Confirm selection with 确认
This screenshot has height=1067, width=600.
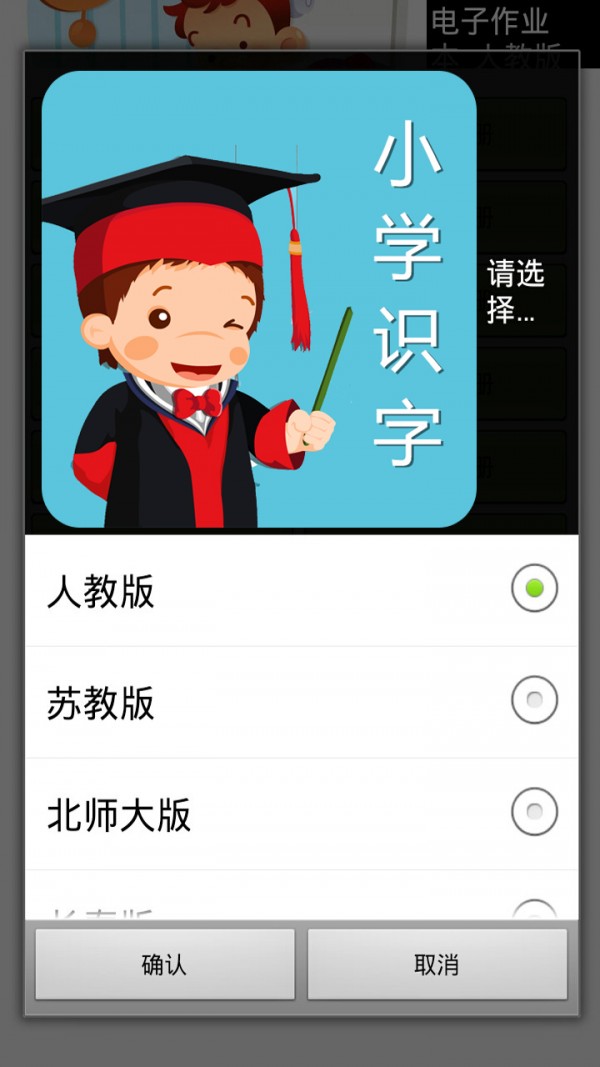pyautogui.click(x=165, y=964)
